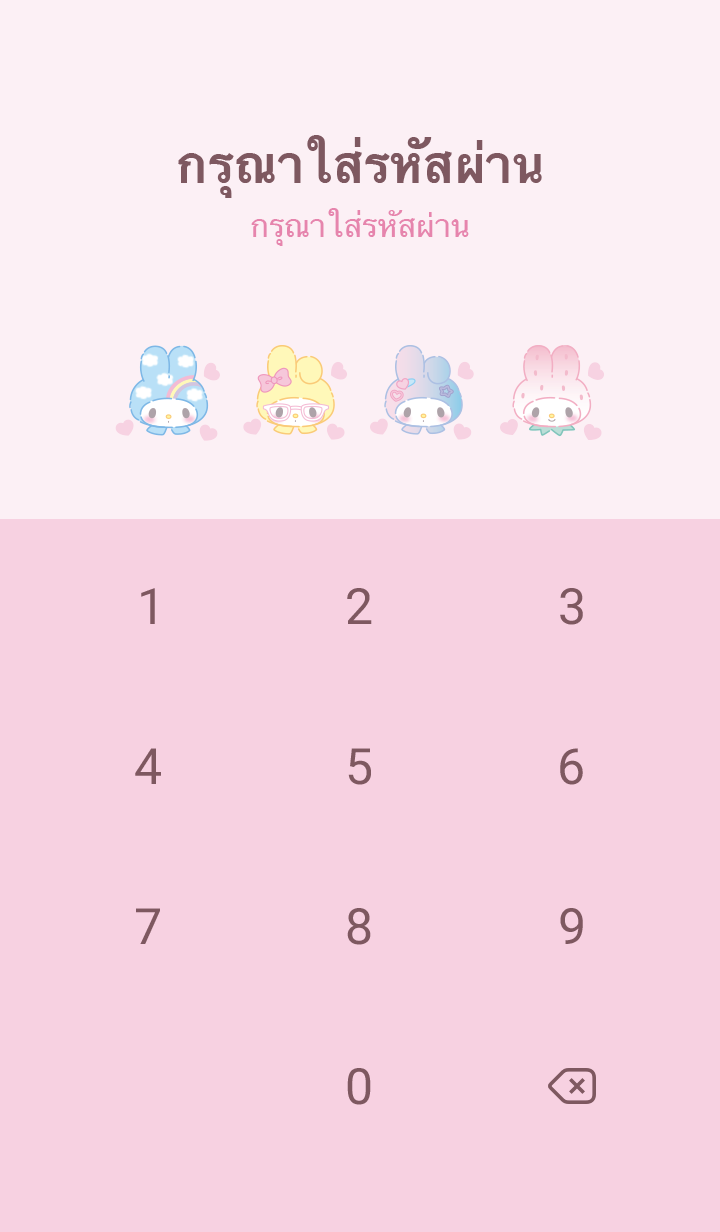This screenshot has width=720, height=1232.
Task: Delete the last entered passcode digit
Action: (x=572, y=1086)
